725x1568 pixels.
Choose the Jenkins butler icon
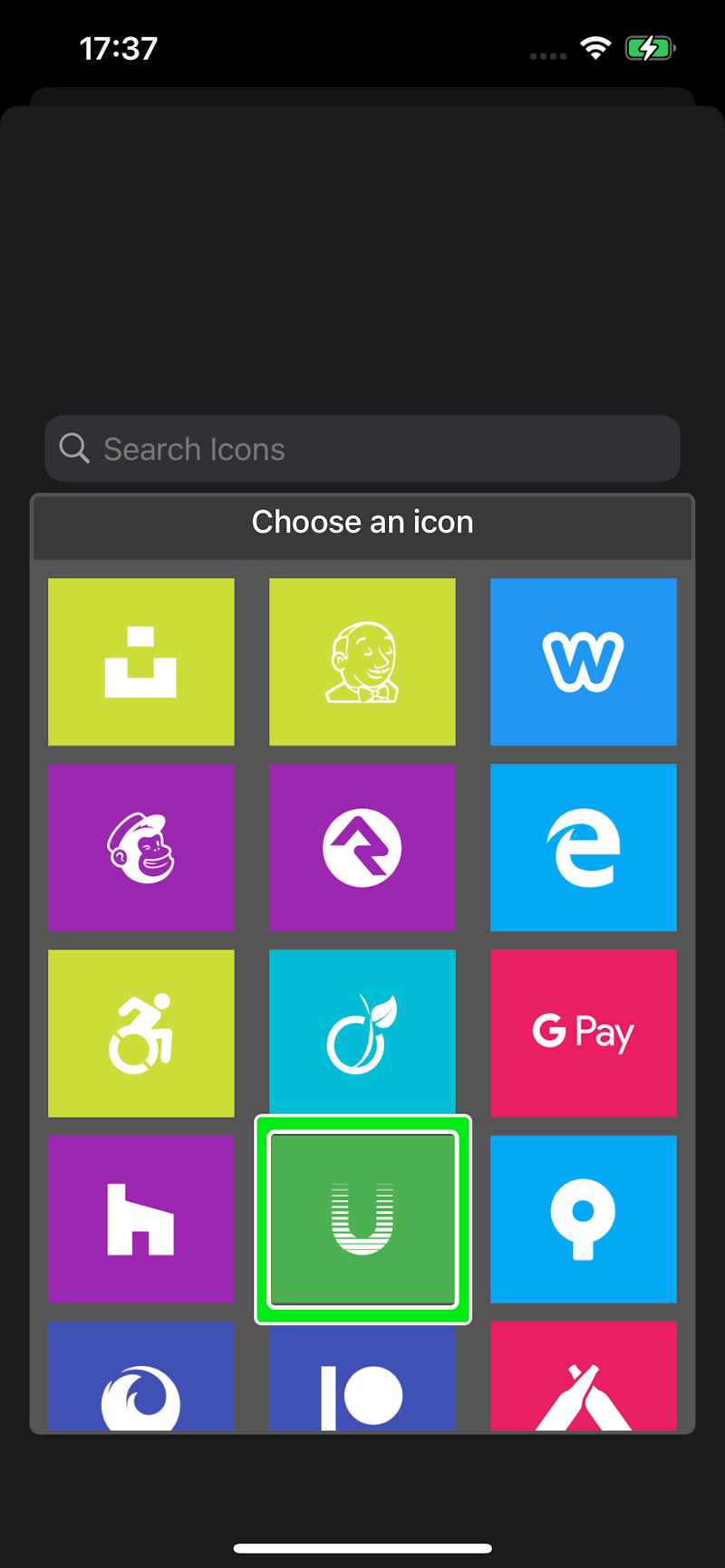[x=362, y=662]
